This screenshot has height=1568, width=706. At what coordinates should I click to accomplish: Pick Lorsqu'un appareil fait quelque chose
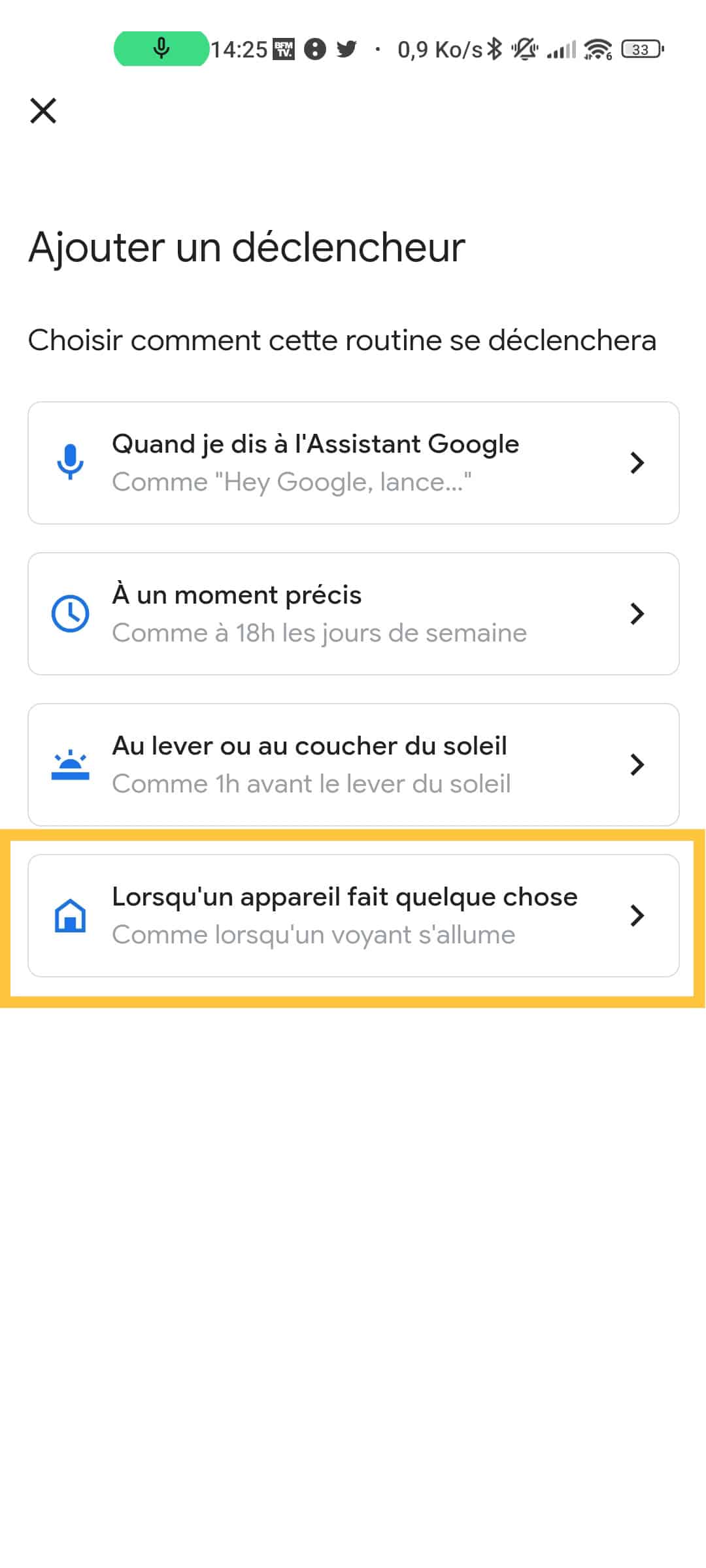click(x=353, y=915)
